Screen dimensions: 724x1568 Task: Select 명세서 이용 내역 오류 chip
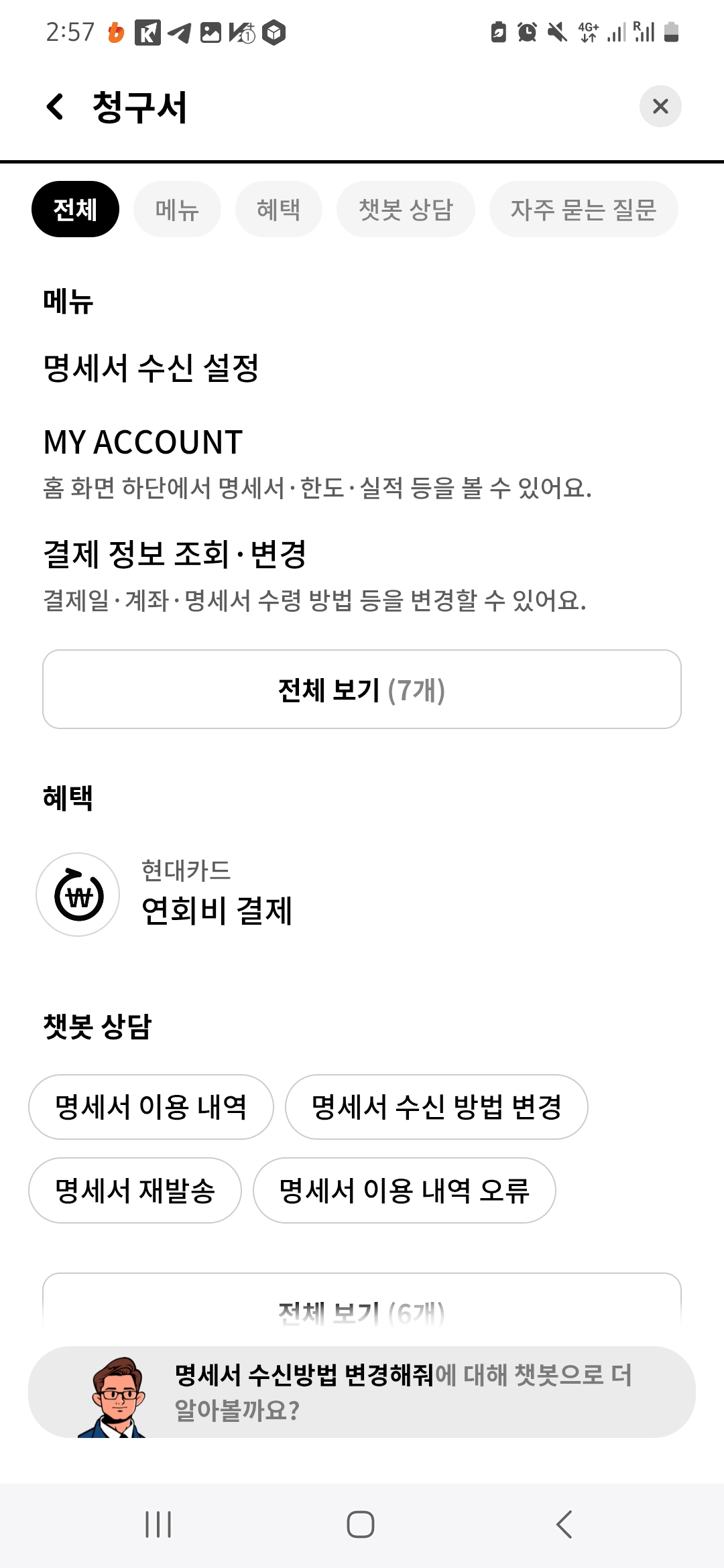[x=404, y=1190]
